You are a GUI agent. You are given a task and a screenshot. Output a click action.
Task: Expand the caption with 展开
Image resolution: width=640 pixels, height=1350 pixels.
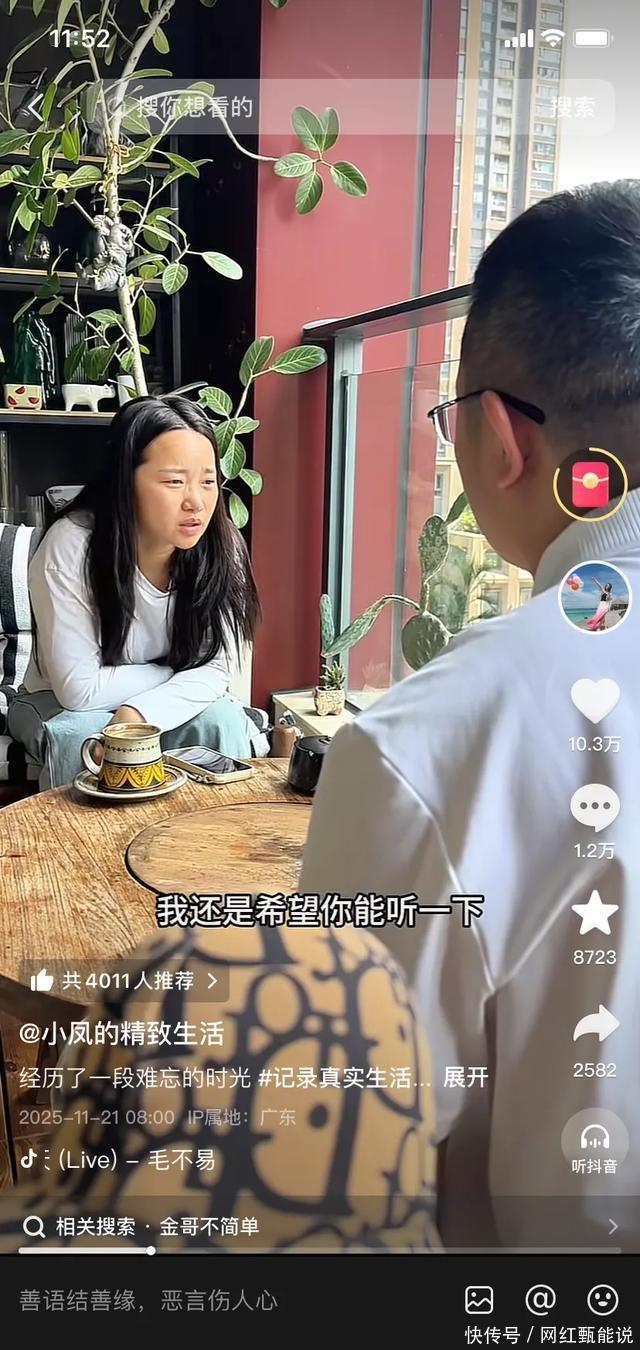click(x=466, y=1077)
